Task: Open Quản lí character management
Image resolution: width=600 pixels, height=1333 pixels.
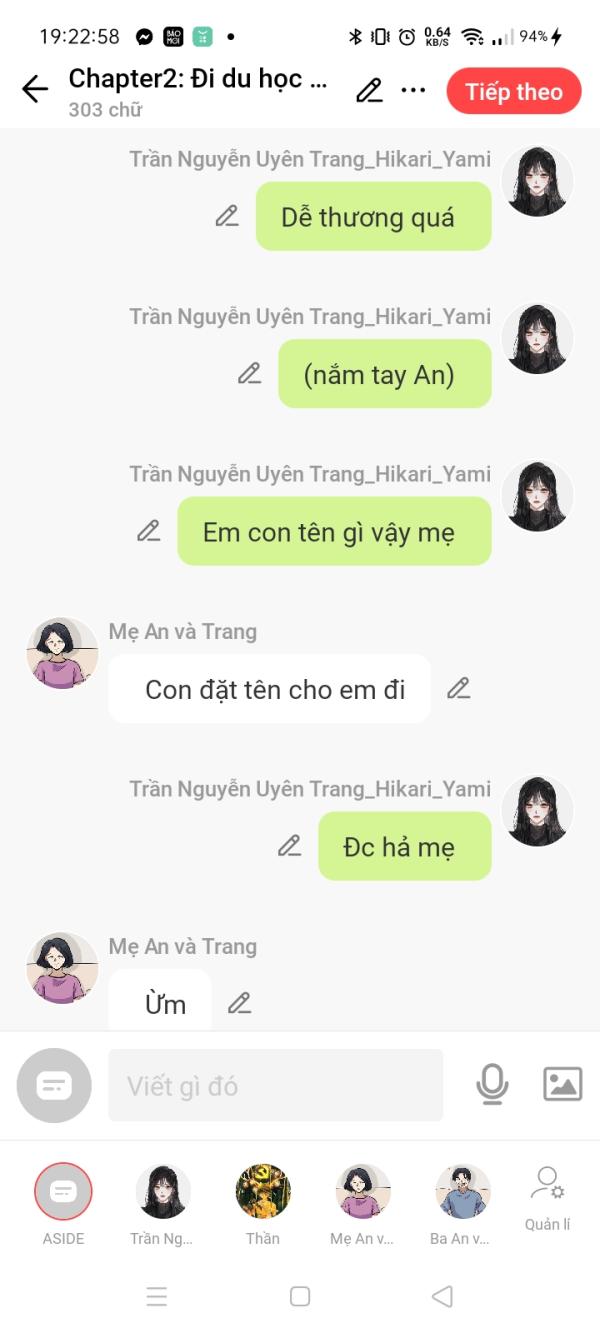Action: (547, 1195)
